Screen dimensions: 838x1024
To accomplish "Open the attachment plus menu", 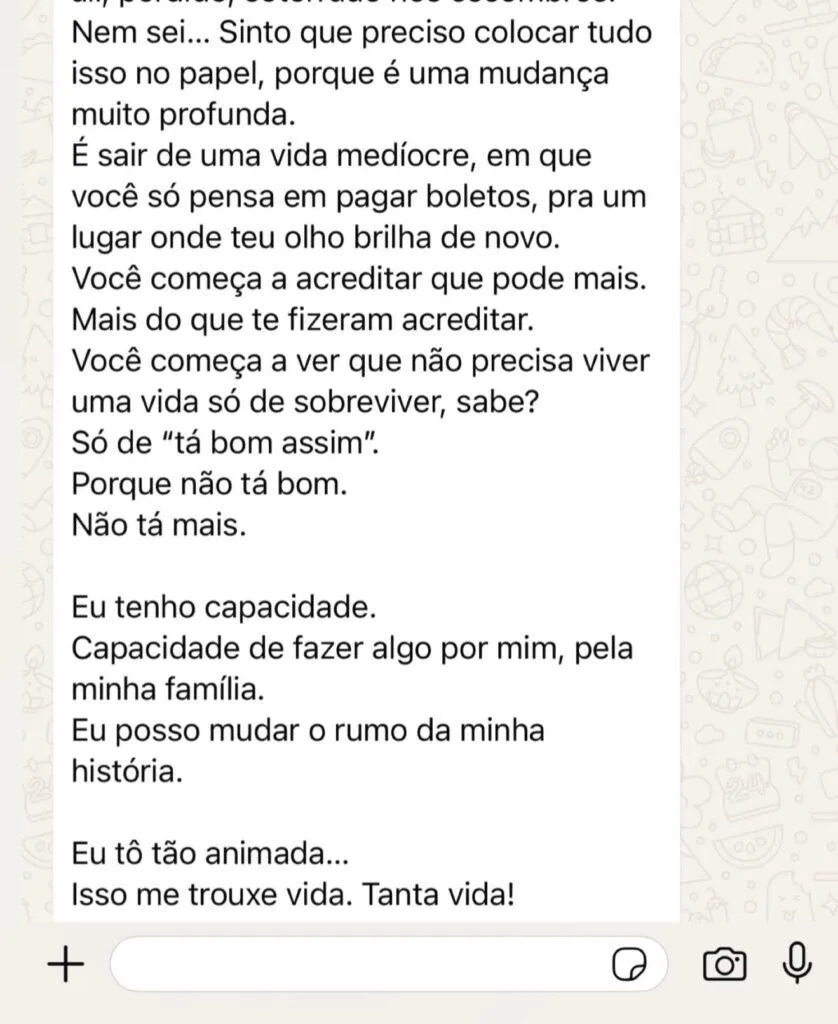I will pos(66,965).
